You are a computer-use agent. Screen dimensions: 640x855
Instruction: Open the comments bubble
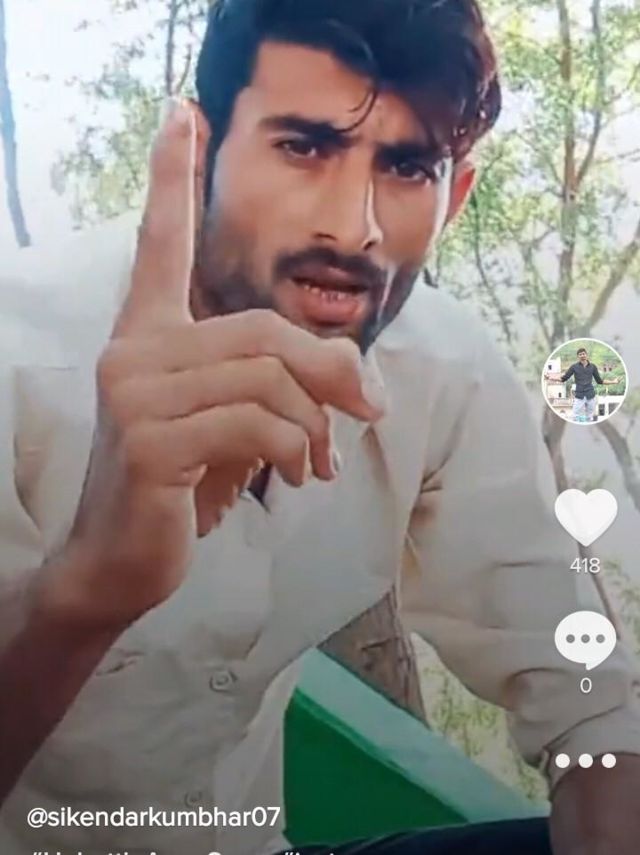tap(585, 638)
